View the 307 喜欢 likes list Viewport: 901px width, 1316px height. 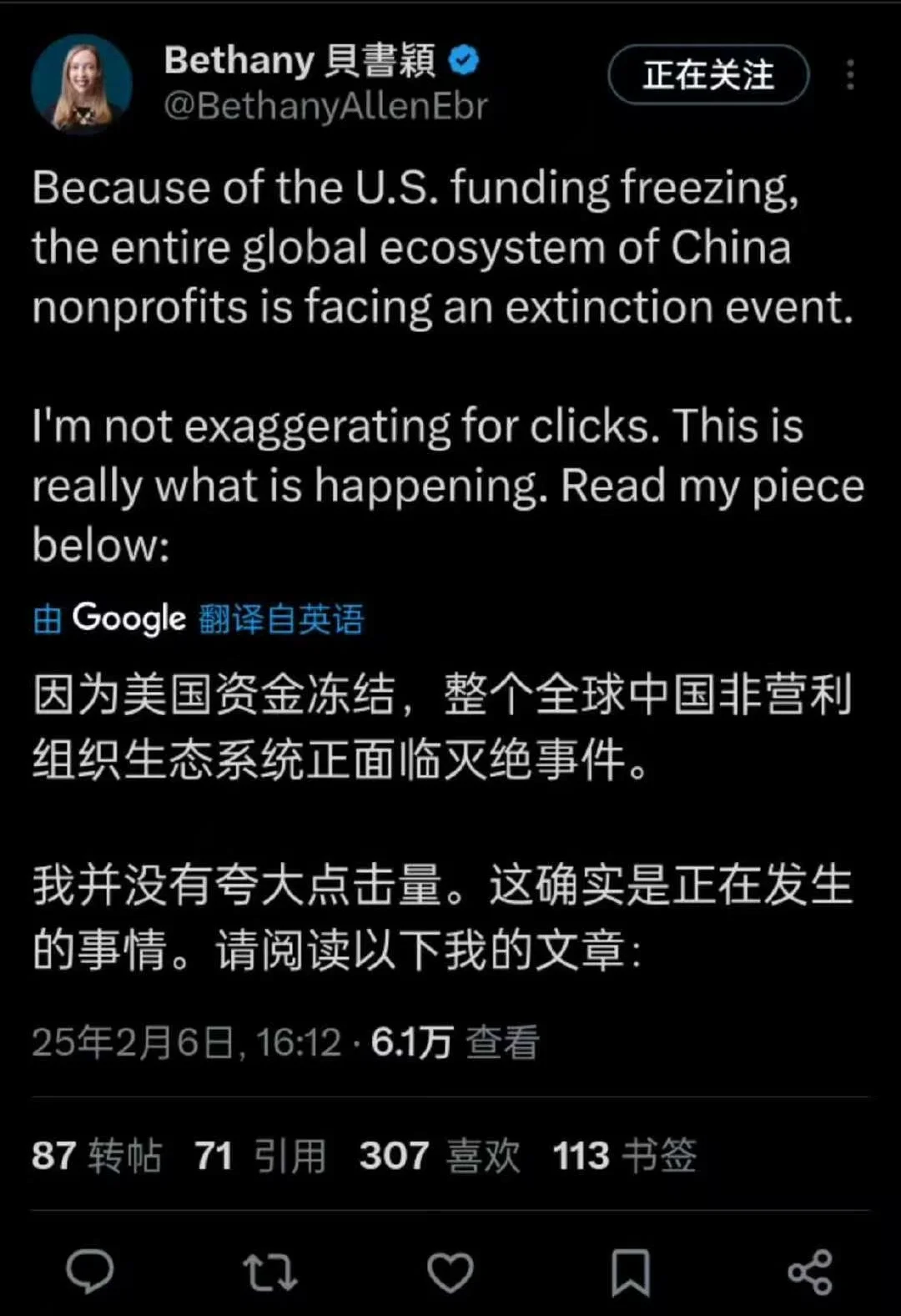click(x=440, y=1156)
